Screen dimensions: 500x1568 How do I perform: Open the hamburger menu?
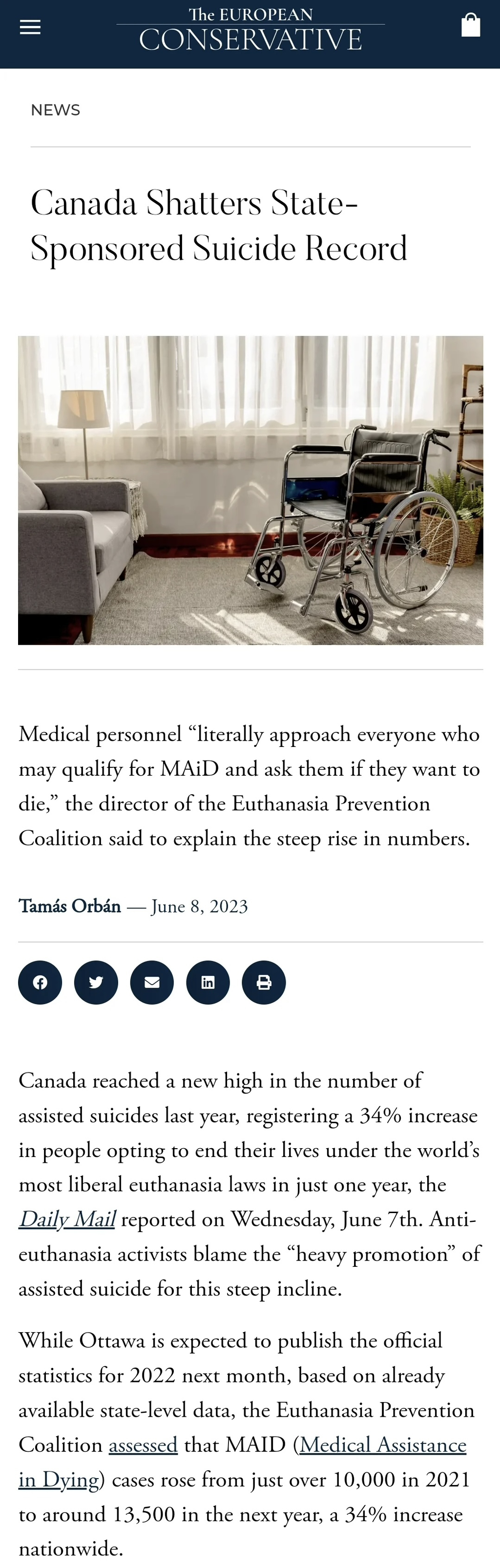tap(30, 27)
